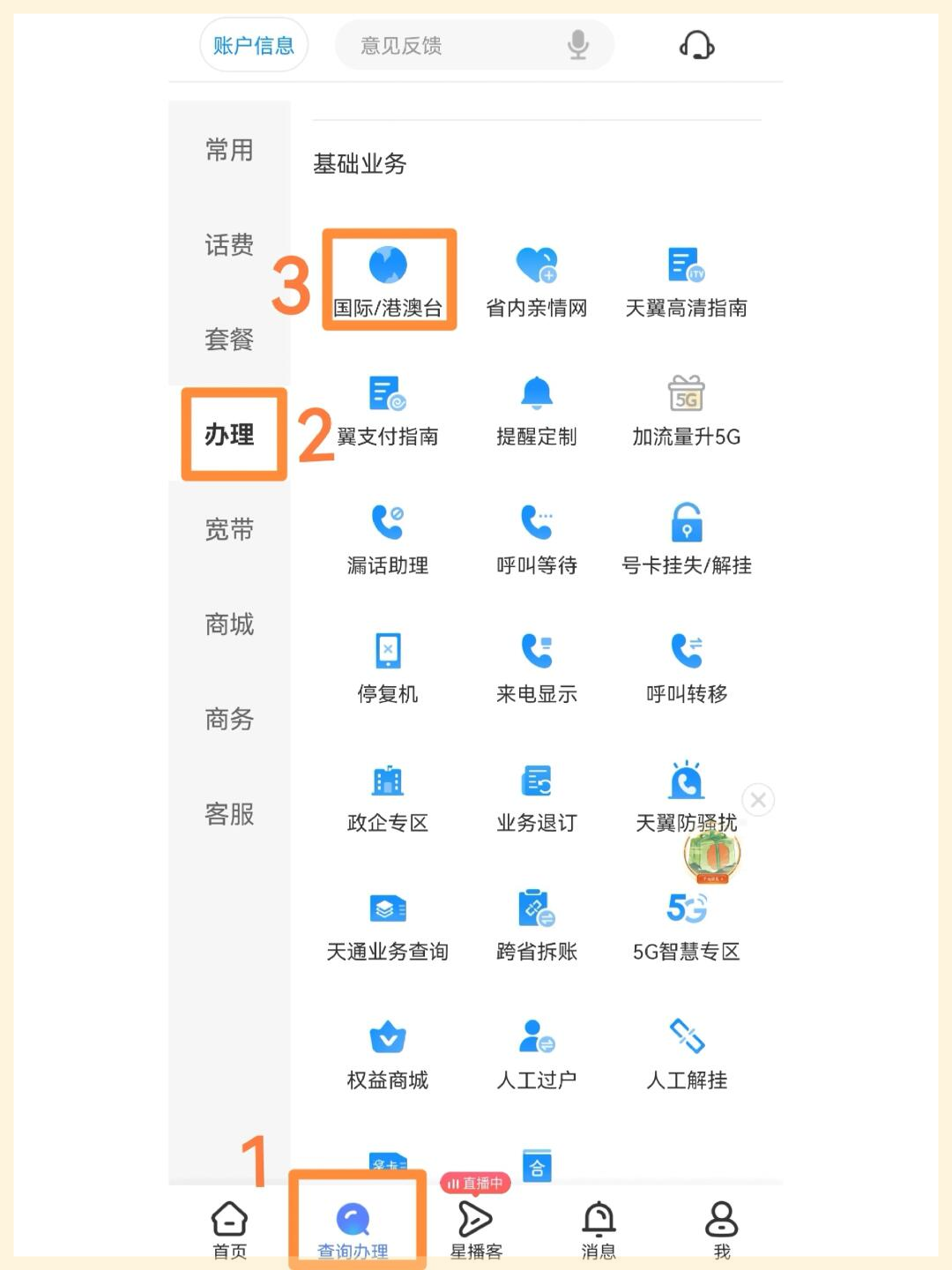
Task: Tap the 意见反馈 search box
Action: 450,45
